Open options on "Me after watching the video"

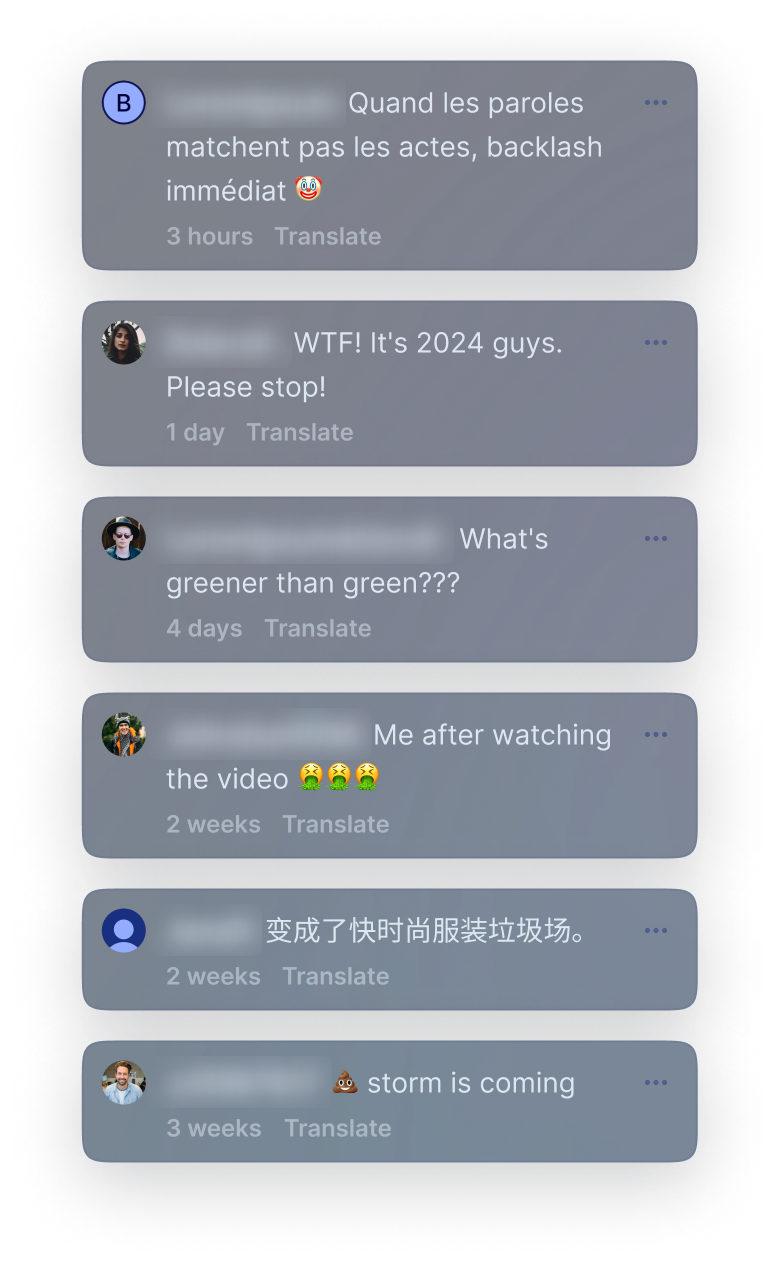coord(656,735)
